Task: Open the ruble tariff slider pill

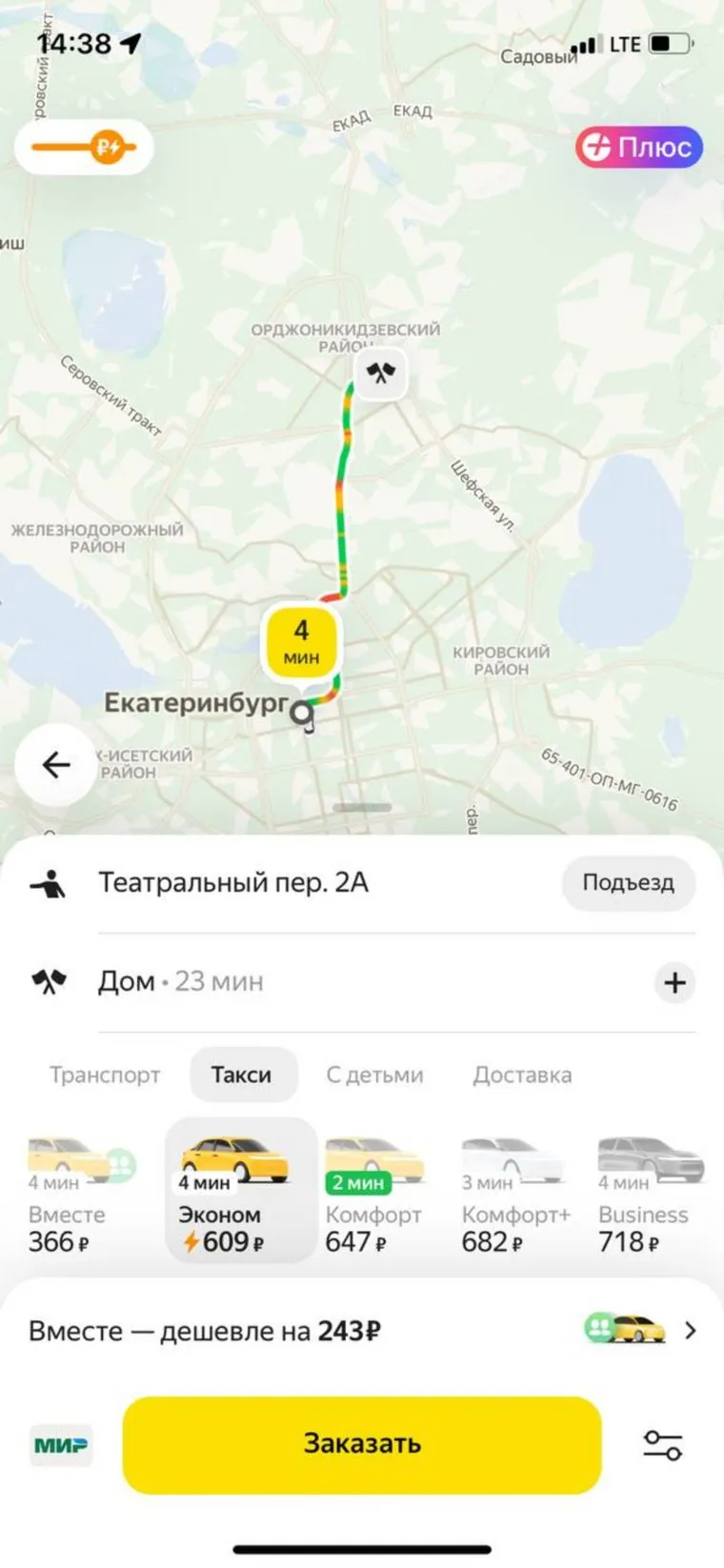Action: [84, 148]
